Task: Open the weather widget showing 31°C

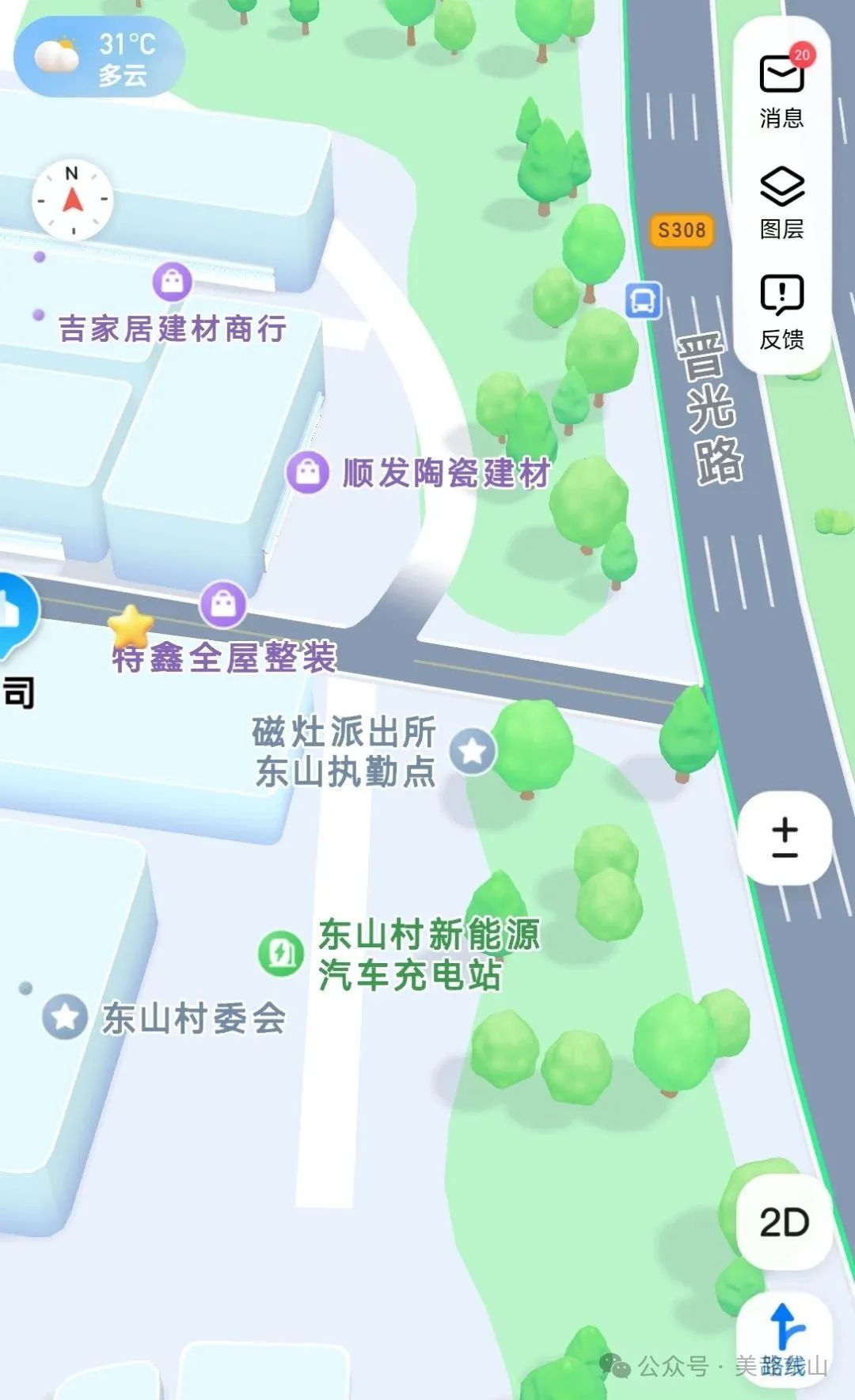Action: 99,57
